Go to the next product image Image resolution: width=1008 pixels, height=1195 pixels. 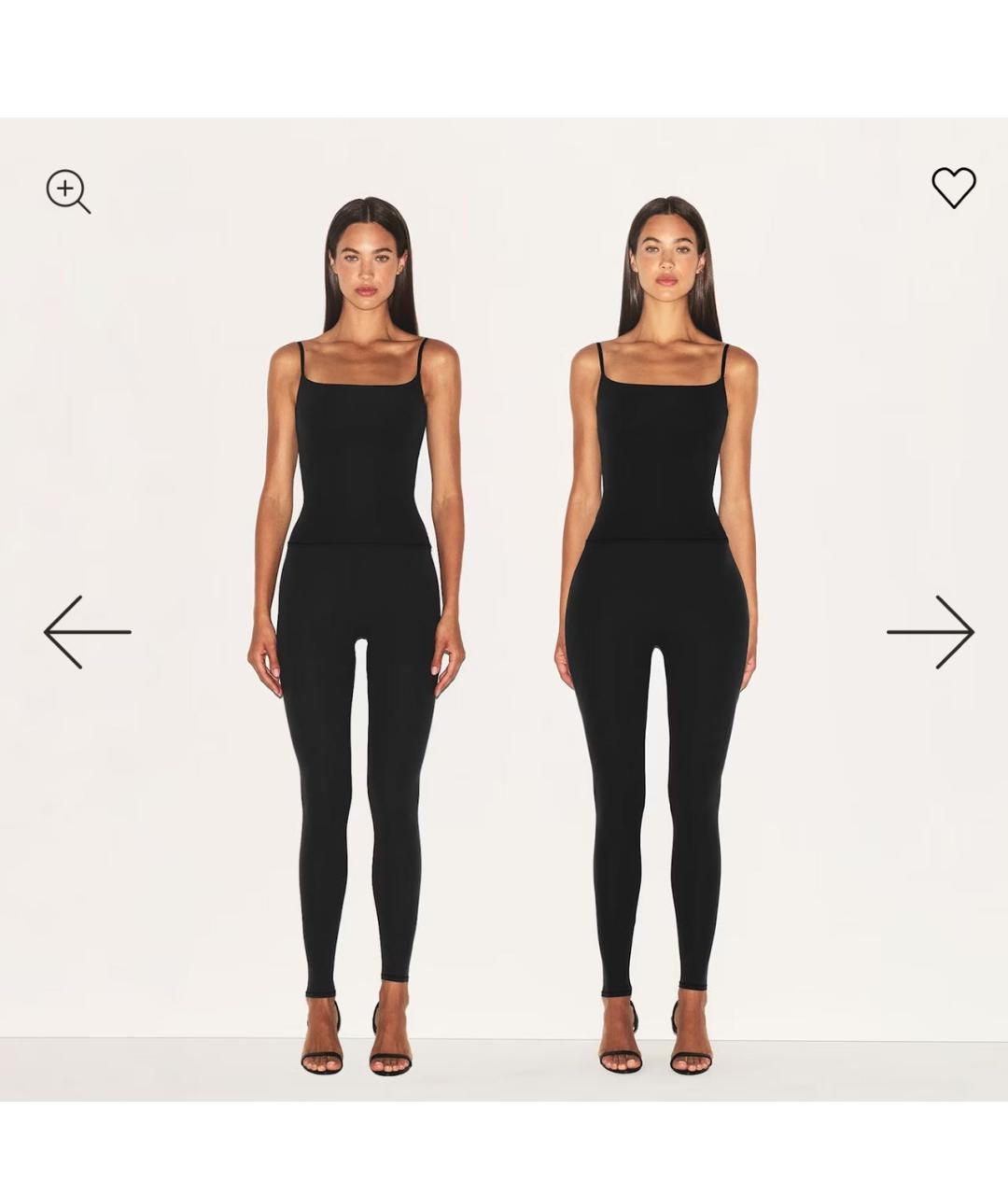930,632
